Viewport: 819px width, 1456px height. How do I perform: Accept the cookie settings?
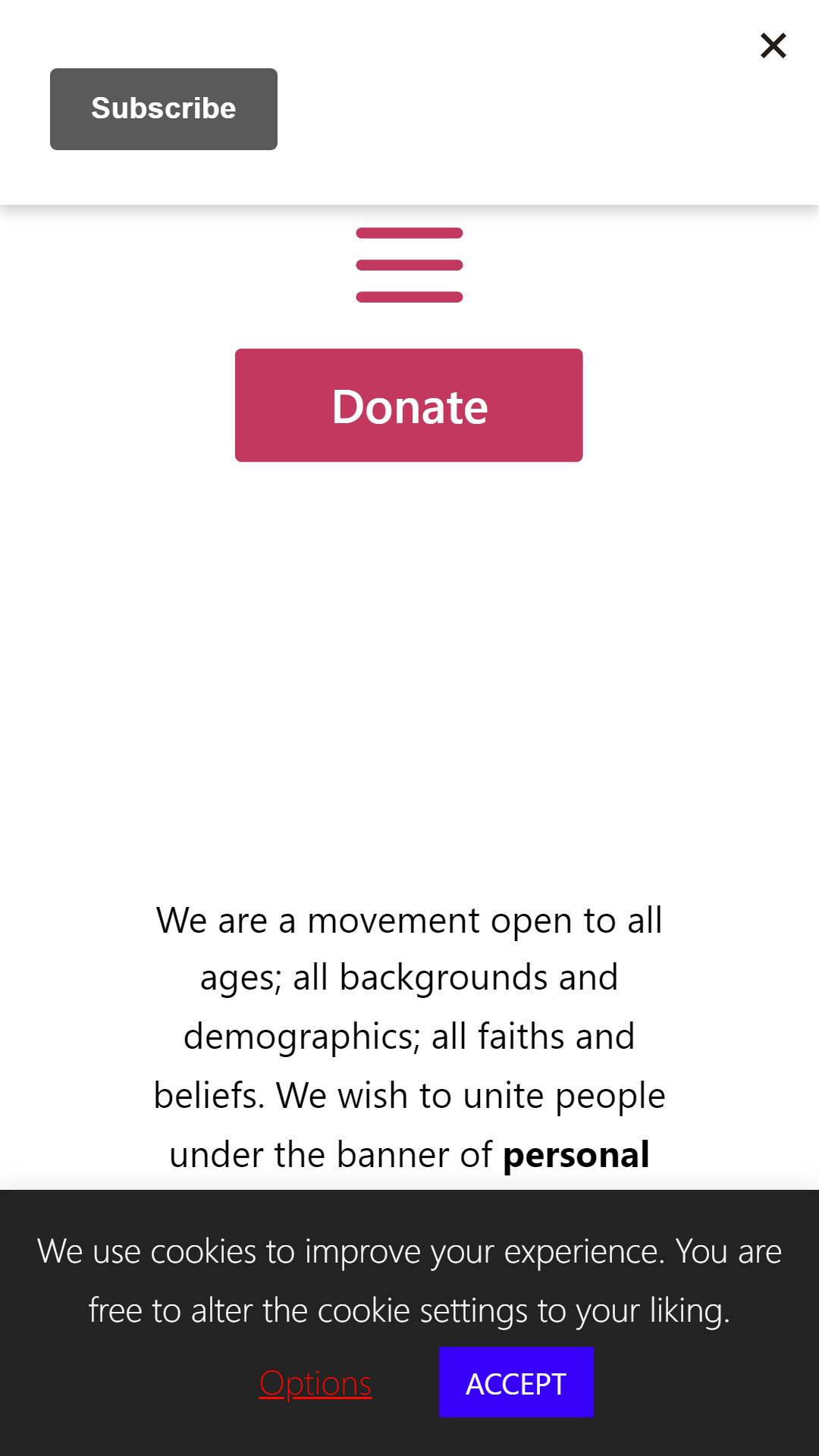516,1382
